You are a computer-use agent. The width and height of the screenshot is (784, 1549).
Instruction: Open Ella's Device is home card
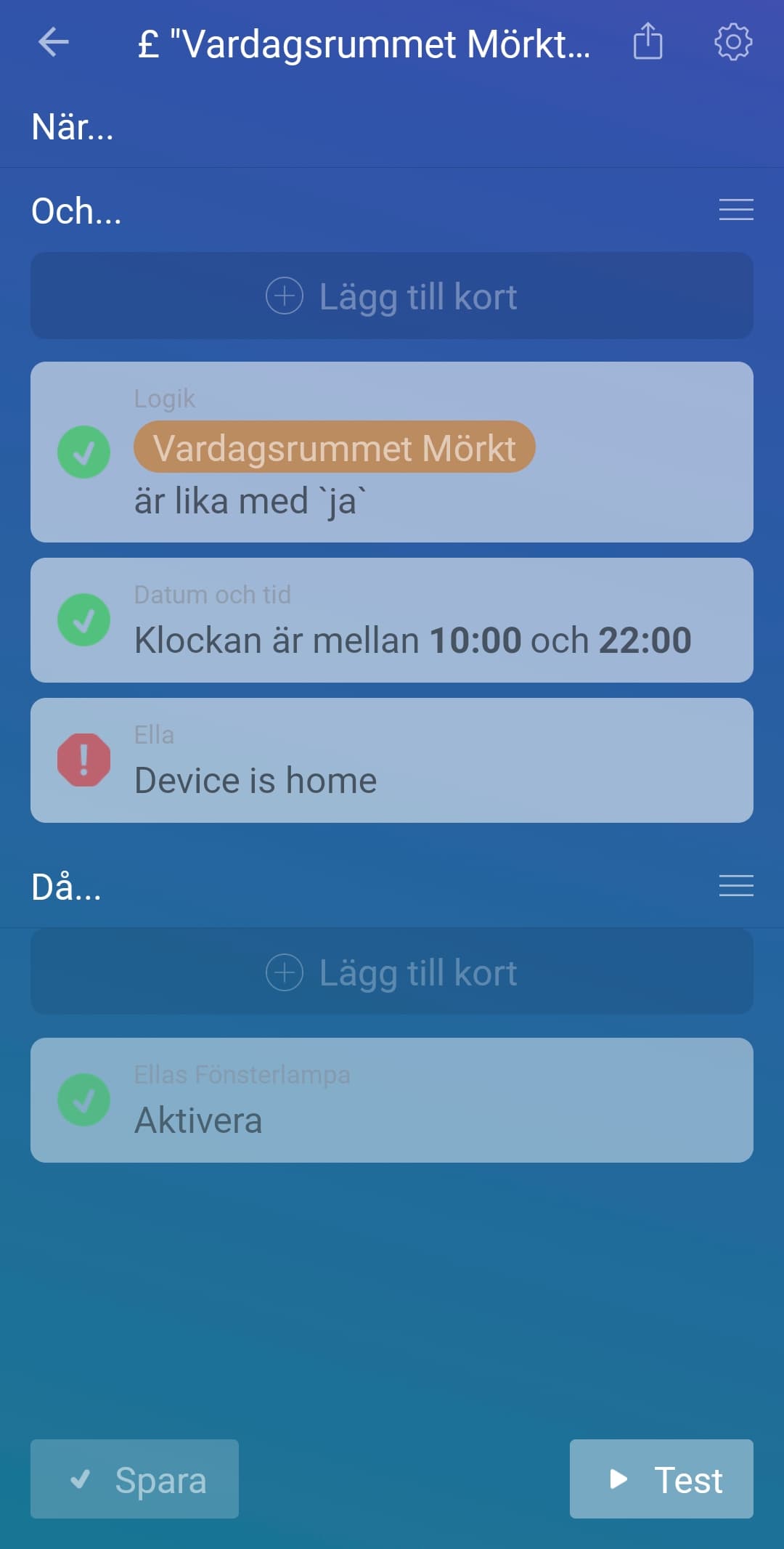pyautogui.click(x=392, y=760)
